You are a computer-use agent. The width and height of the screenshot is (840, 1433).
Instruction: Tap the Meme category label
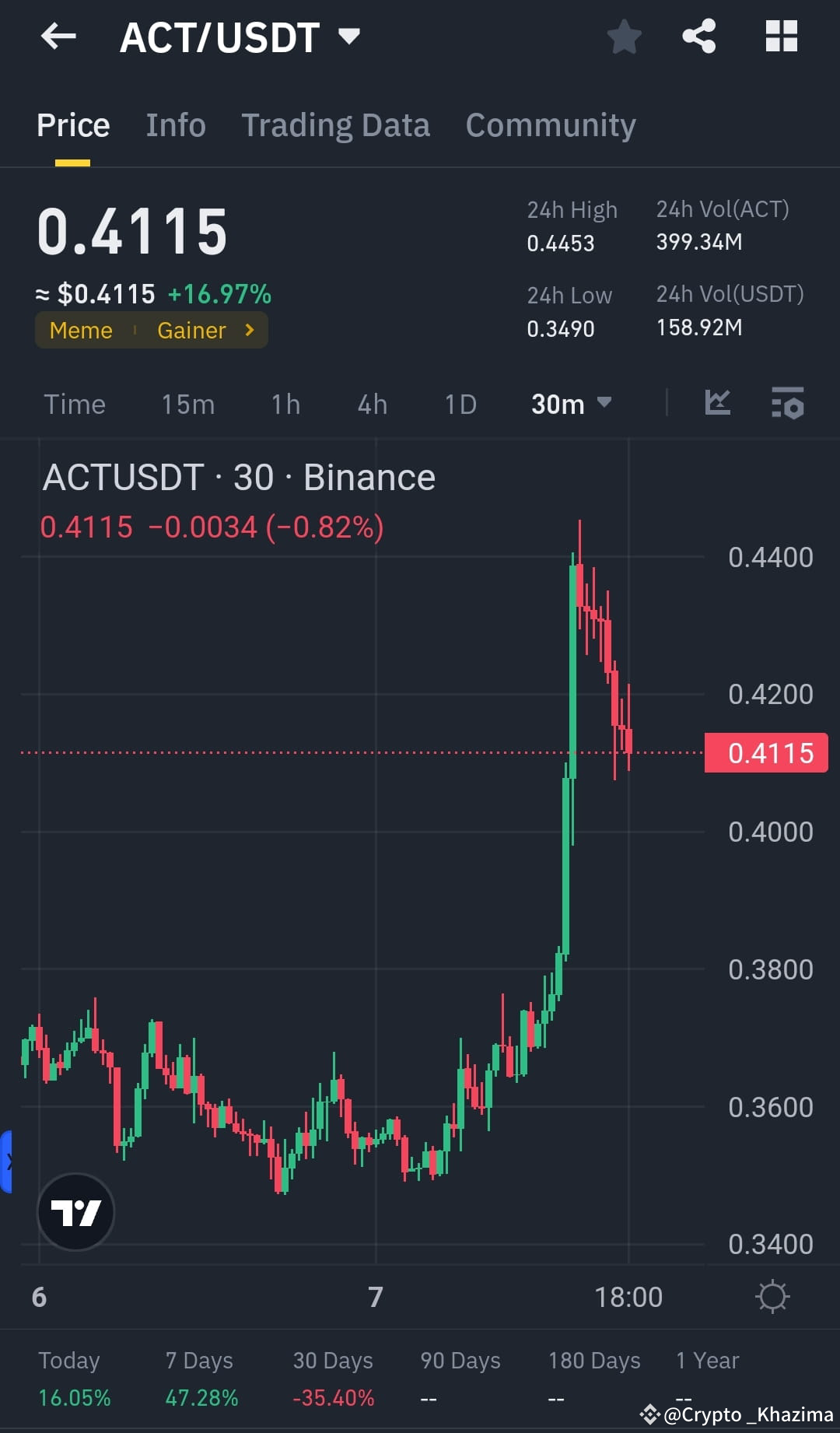point(80,330)
